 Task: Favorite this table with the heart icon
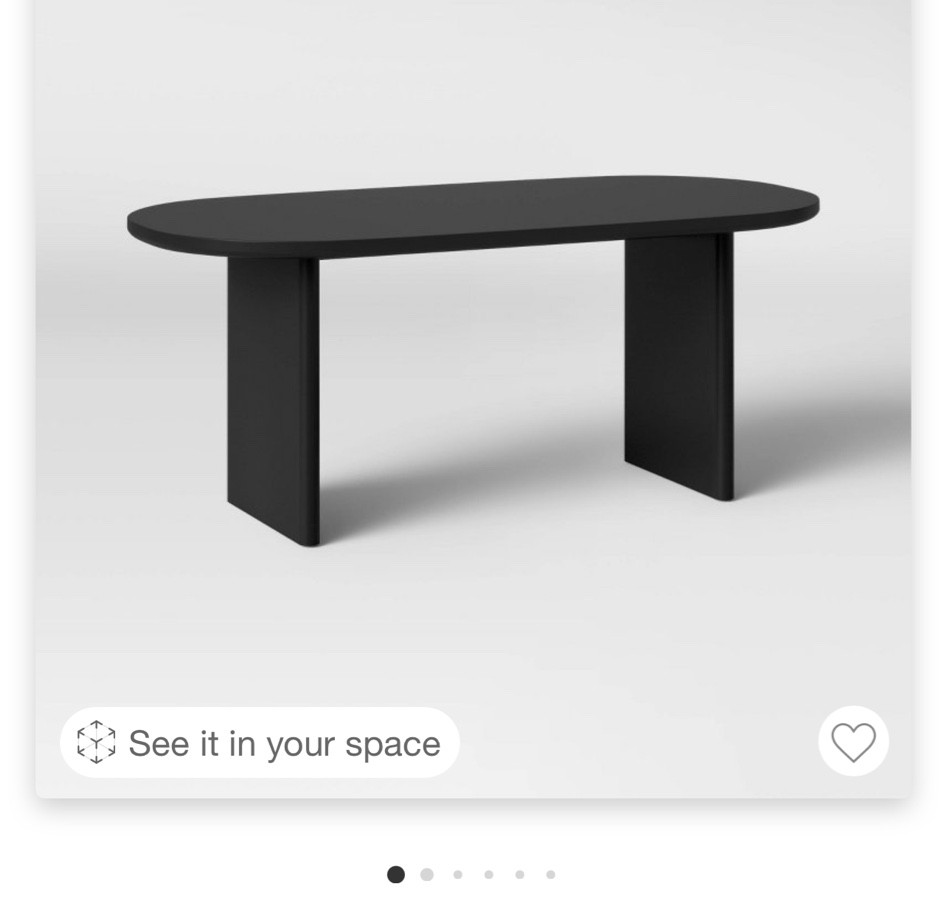[x=853, y=742]
